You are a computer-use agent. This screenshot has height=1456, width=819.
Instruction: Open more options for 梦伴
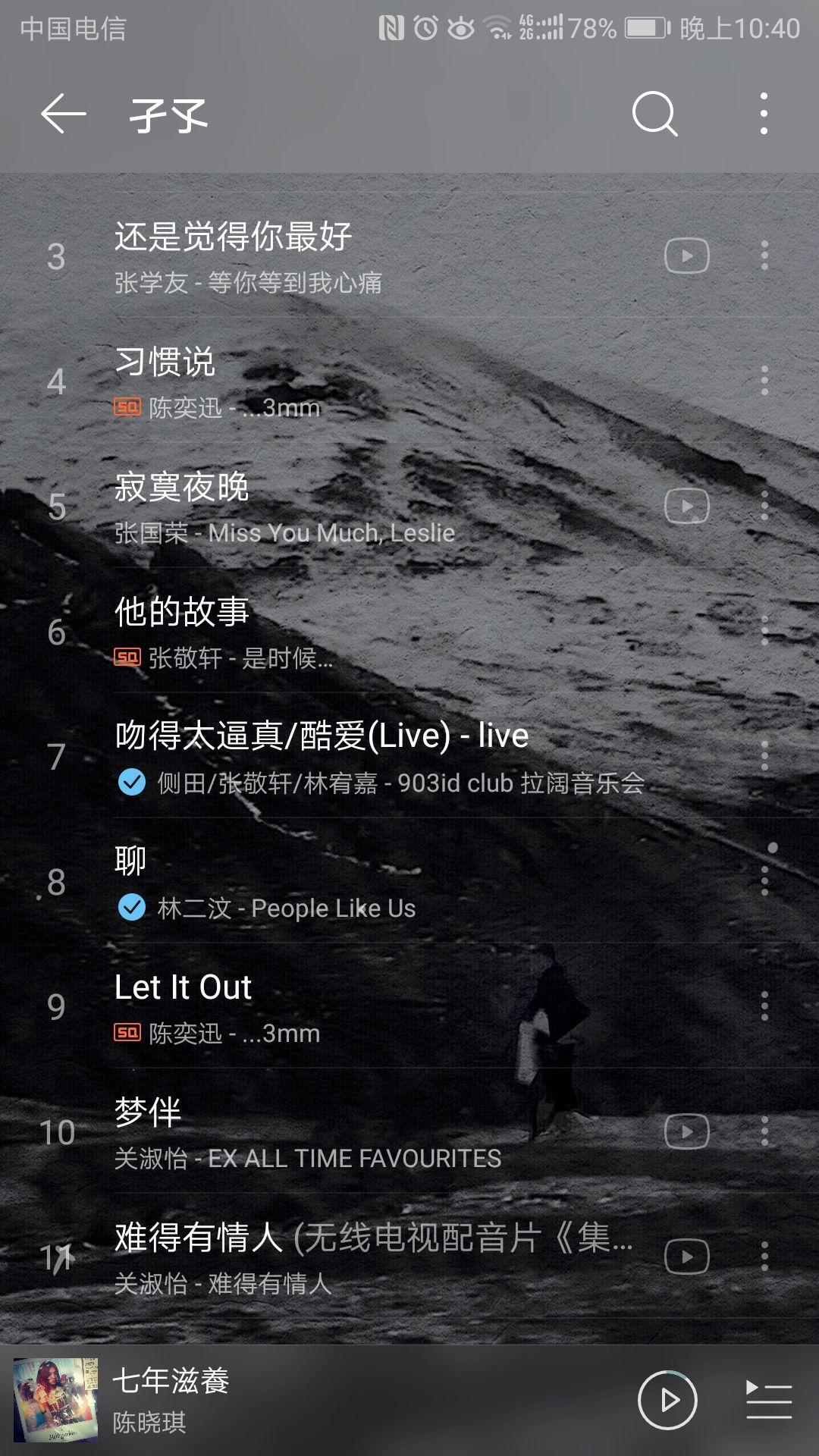[764, 1131]
